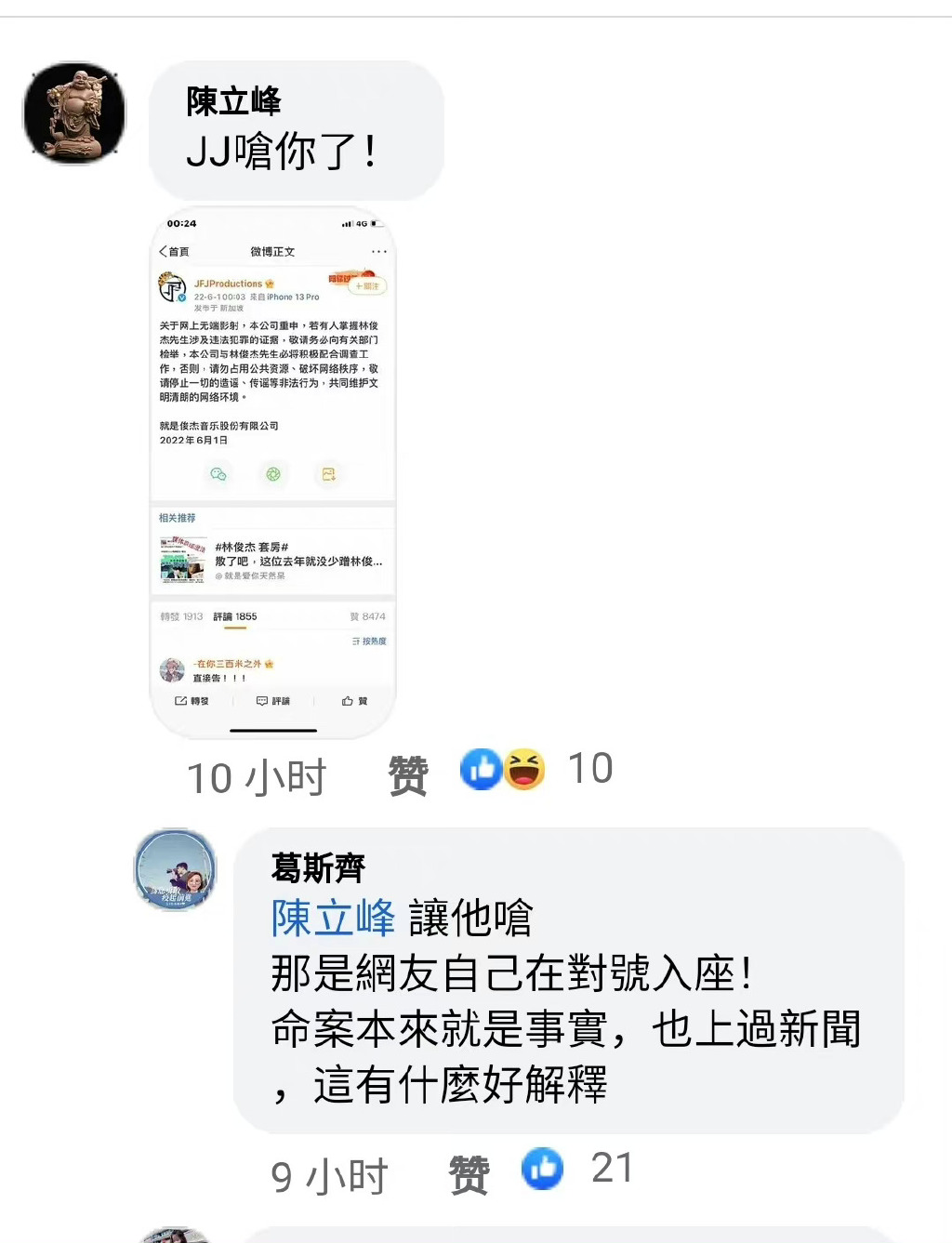Image resolution: width=952 pixels, height=1243 pixels.
Task: Open commenter name 陳立峰
Action: pos(233,101)
